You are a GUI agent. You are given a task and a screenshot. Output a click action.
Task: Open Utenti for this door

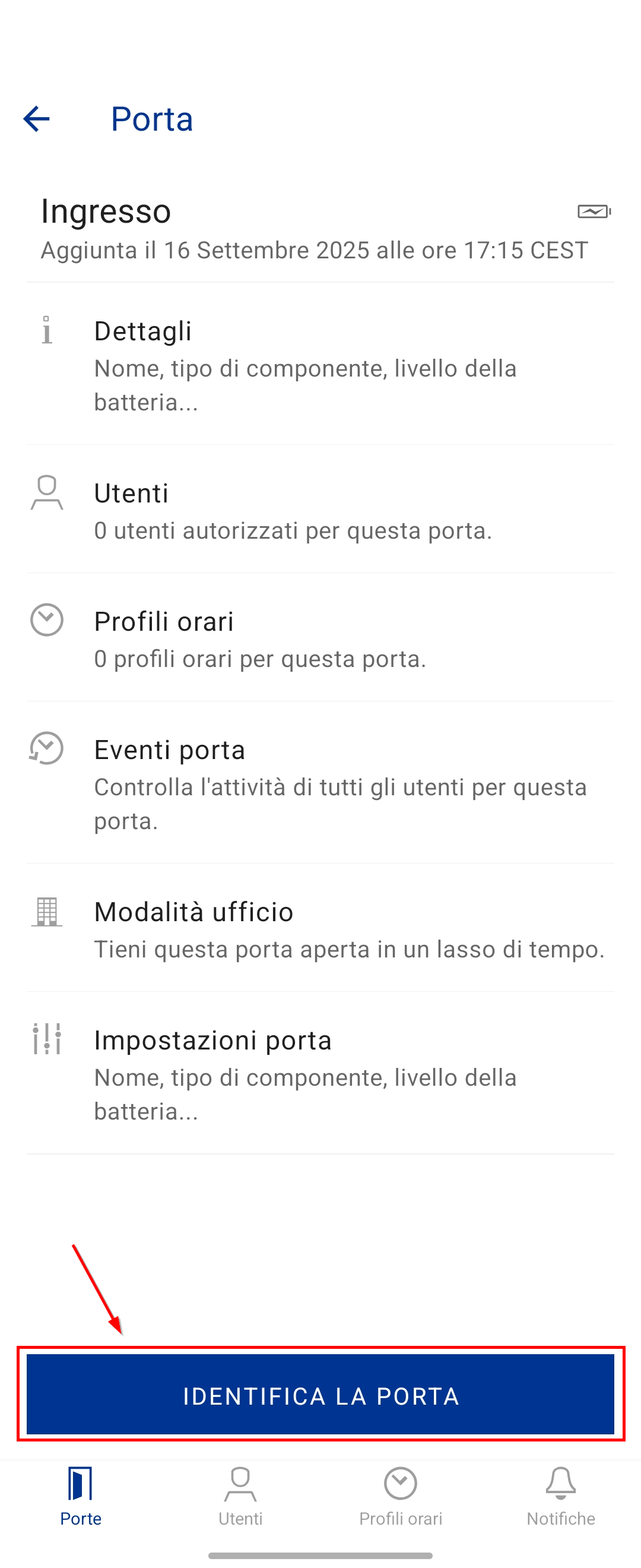320,510
